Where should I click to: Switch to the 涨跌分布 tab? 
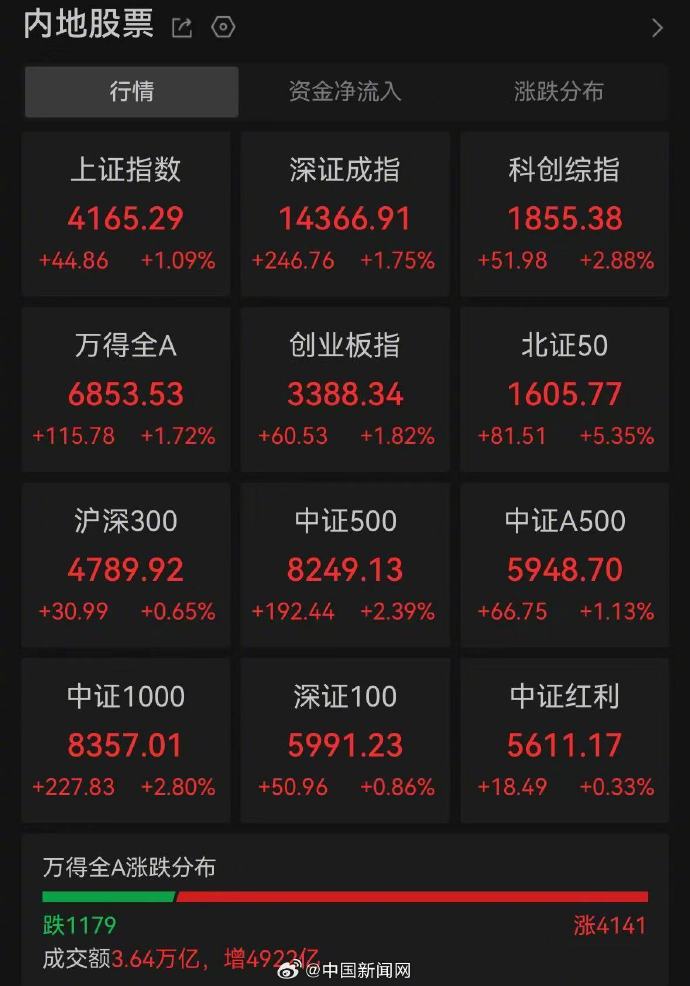[559, 92]
